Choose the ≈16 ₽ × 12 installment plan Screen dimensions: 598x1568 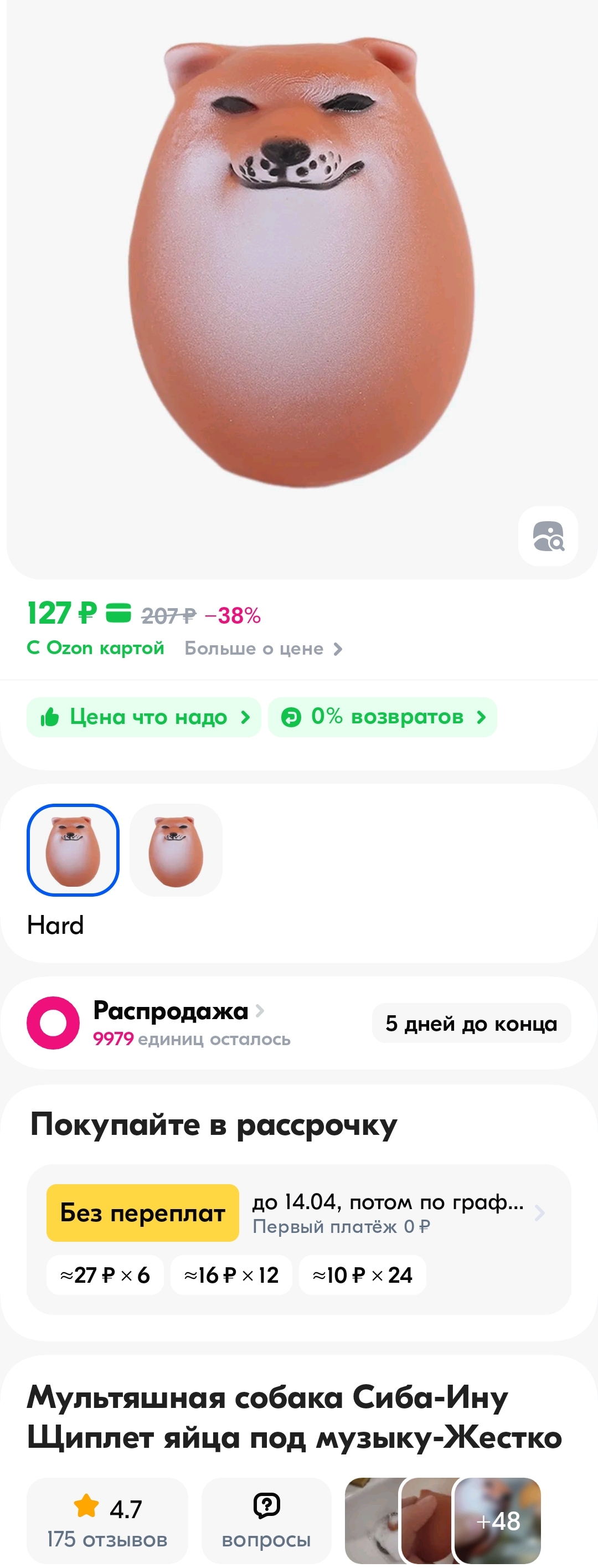(x=231, y=1275)
